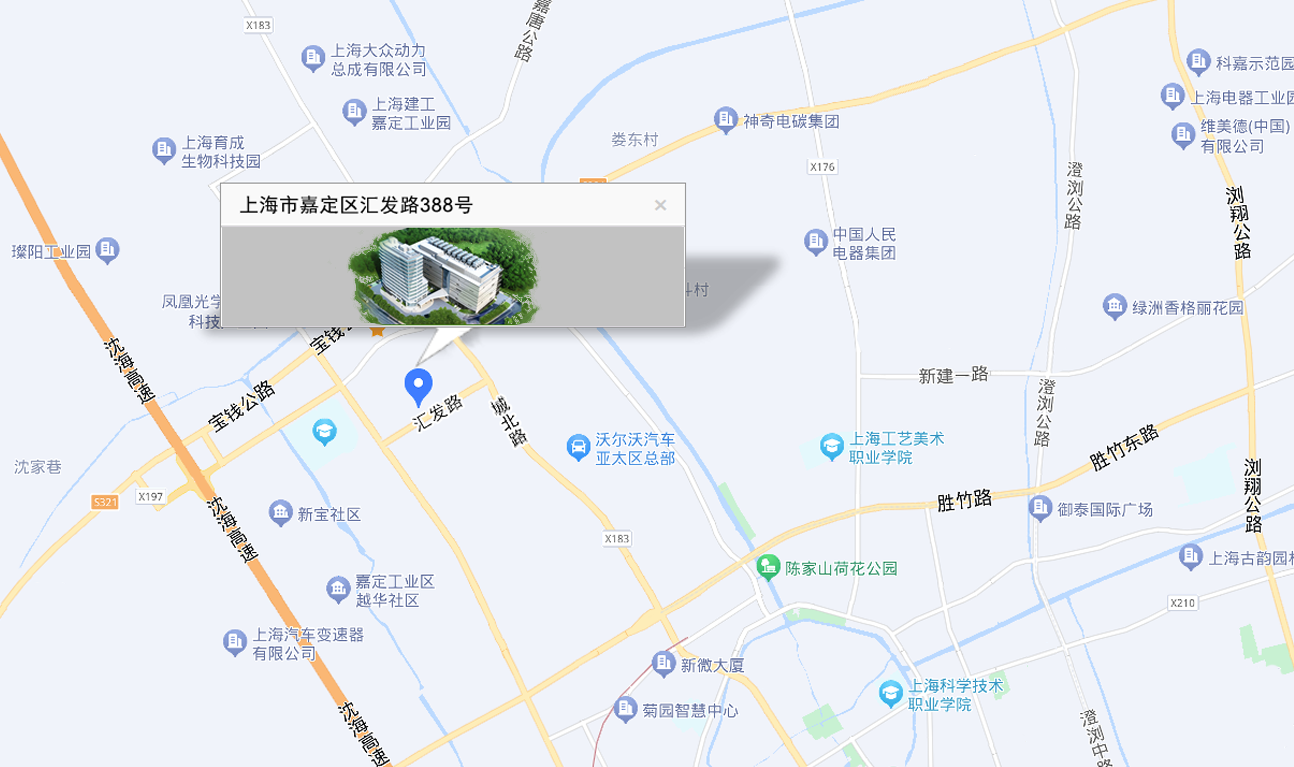Select the 上海工艺美术职业学院 map marker
Screen dimensions: 1294x767
pyautogui.click(x=832, y=446)
